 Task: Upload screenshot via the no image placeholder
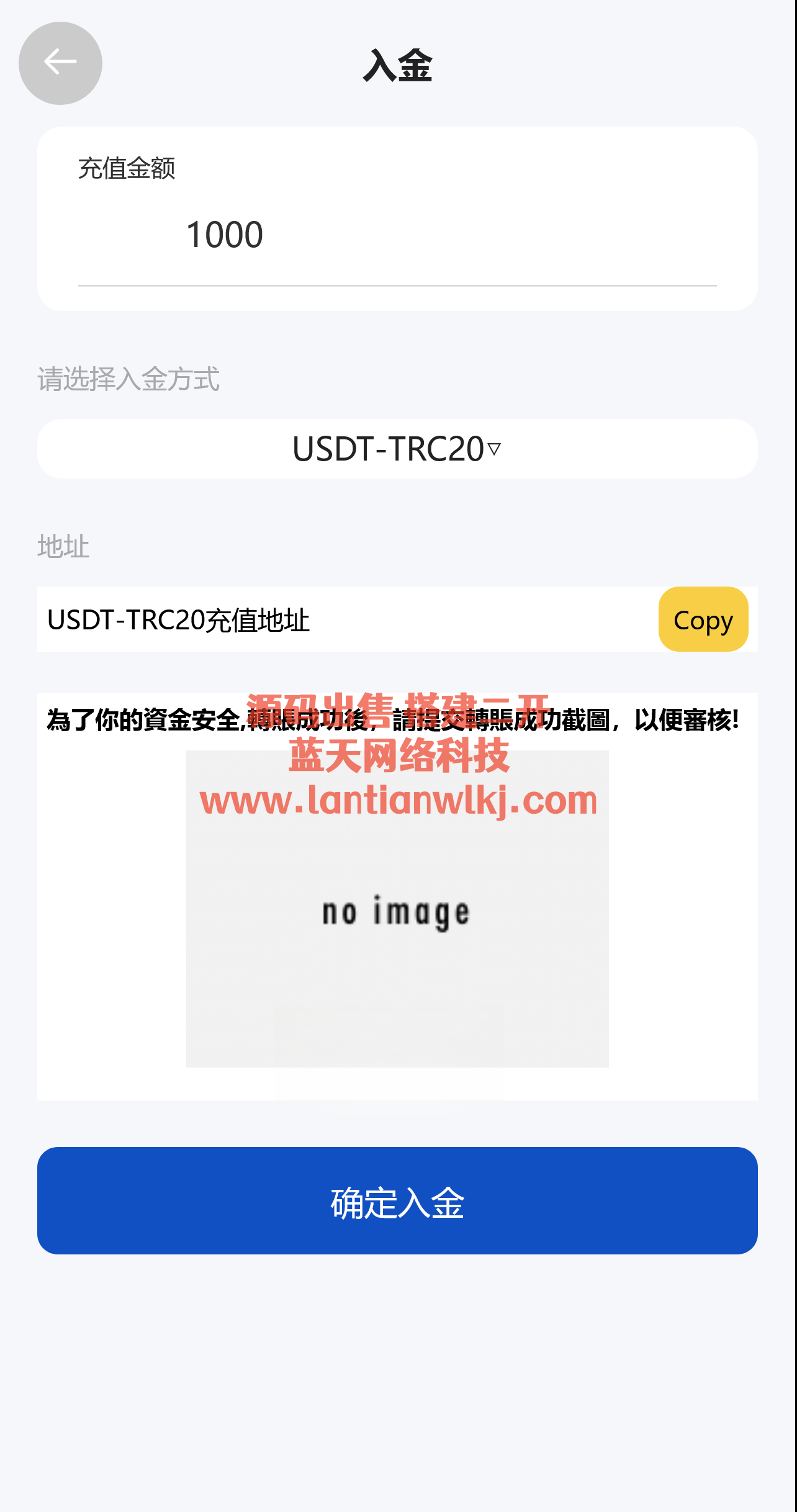(x=397, y=909)
